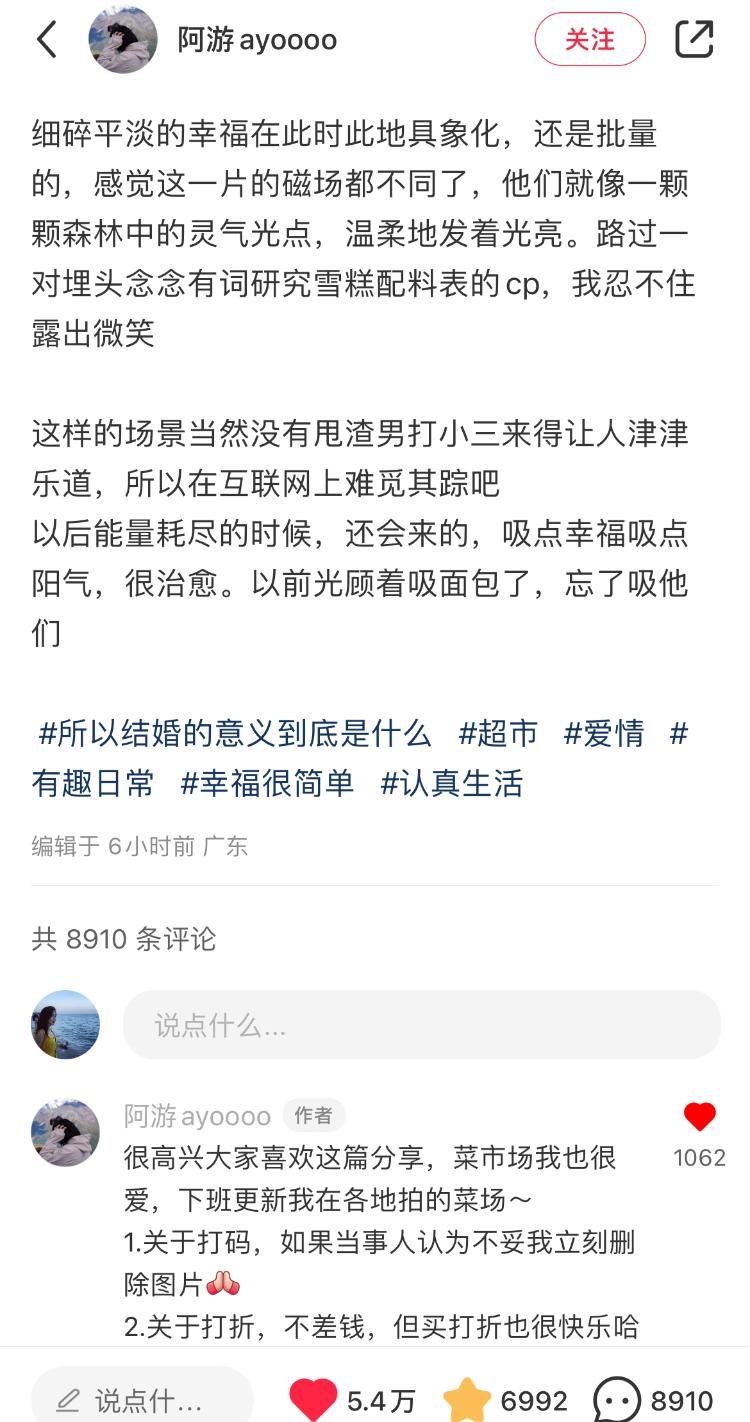This screenshot has width=750, height=1422.
Task: Like the author's pinned comment with 1062 likes
Action: point(699,1118)
